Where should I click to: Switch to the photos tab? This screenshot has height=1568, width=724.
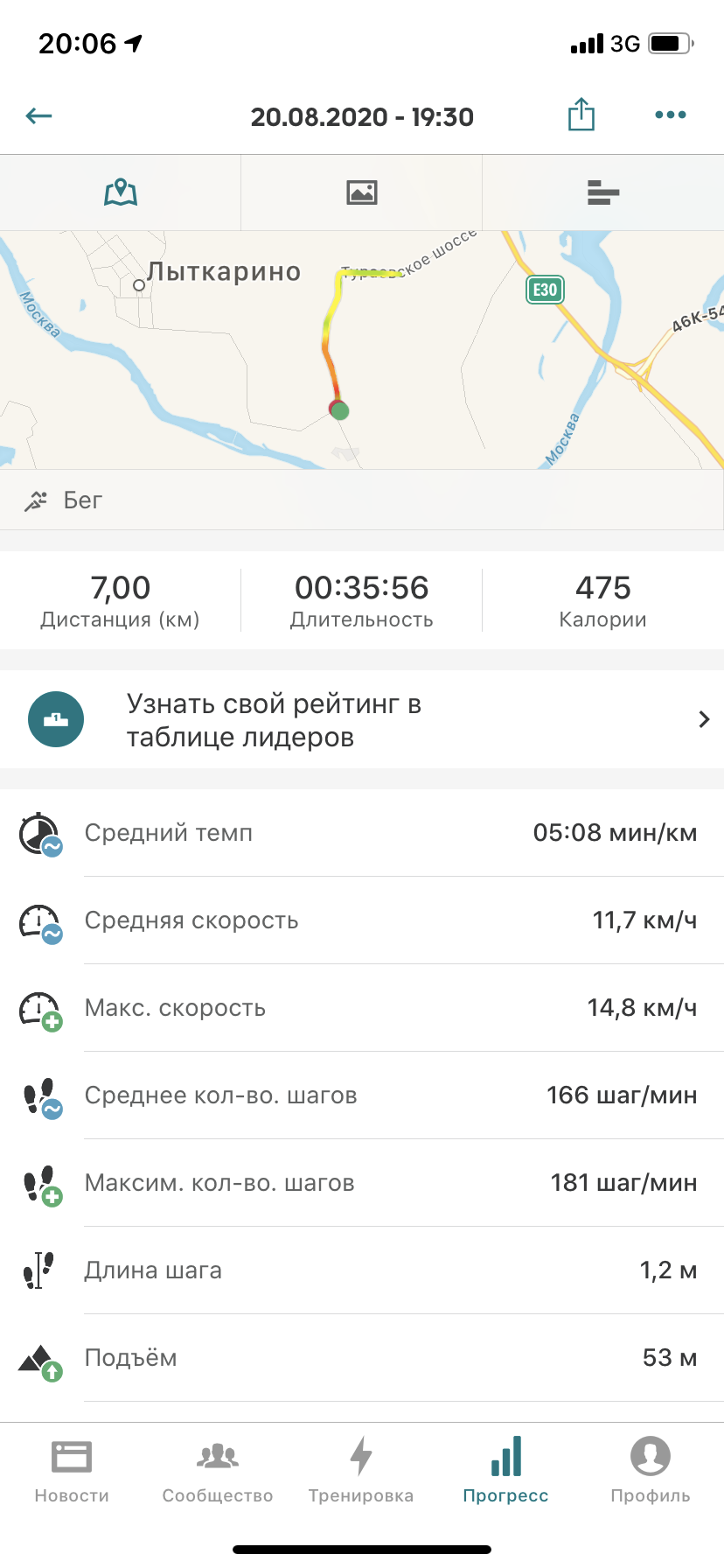click(x=361, y=192)
